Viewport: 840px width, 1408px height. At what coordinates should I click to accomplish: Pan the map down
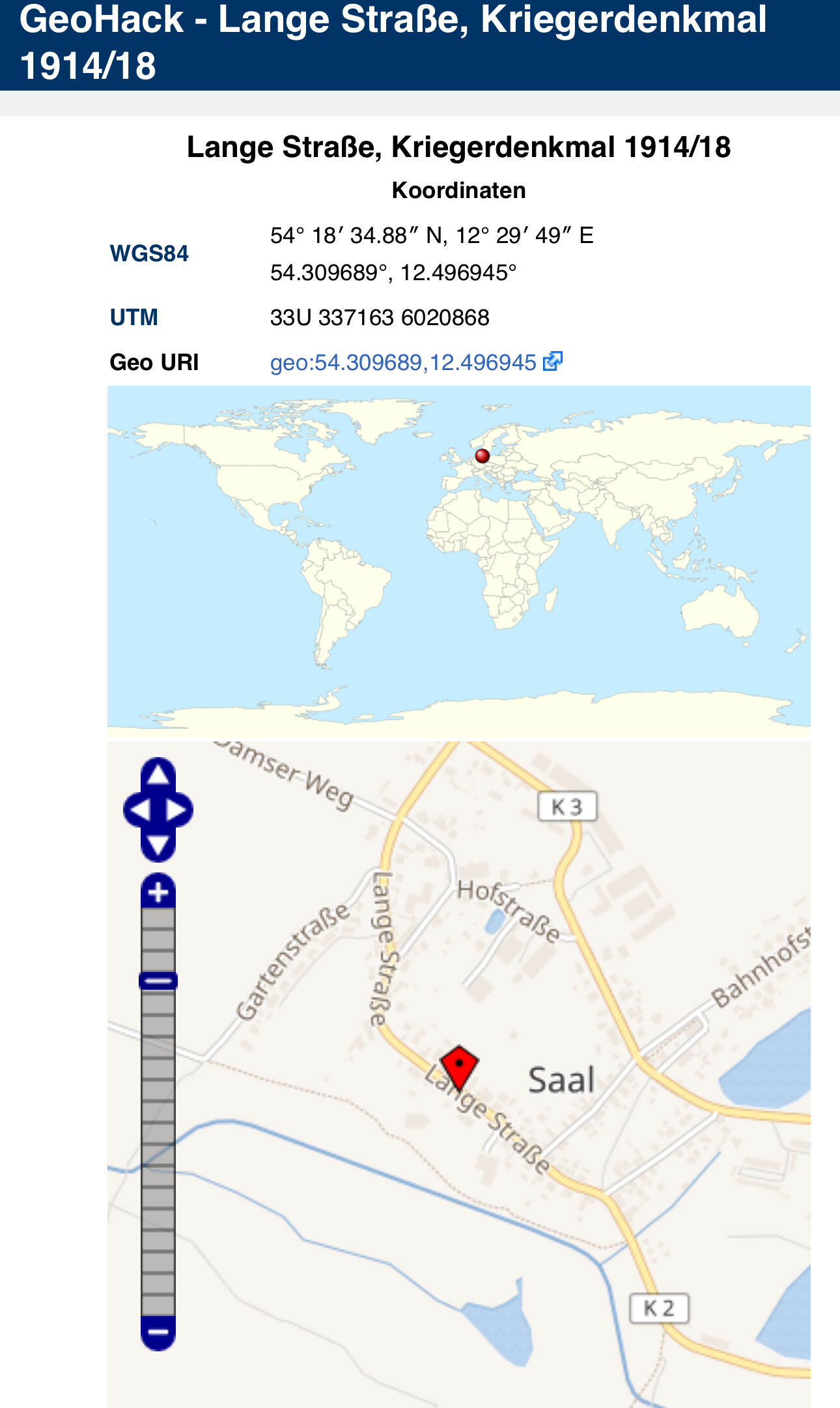(158, 846)
